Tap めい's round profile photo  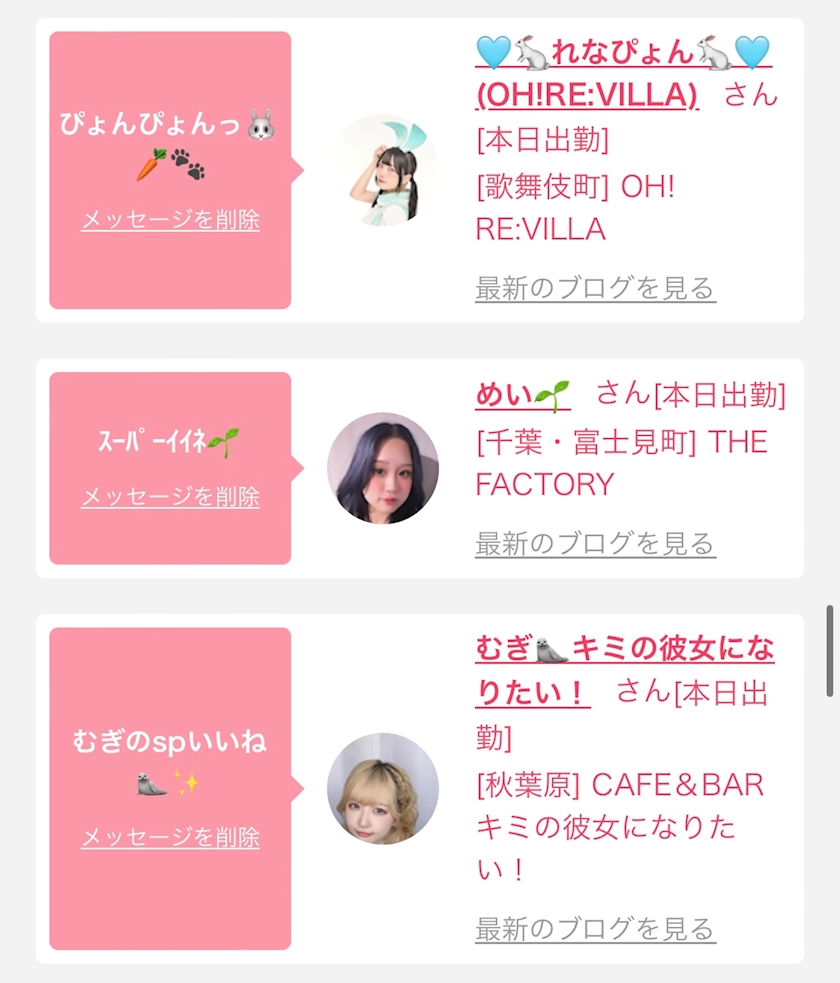click(x=383, y=468)
